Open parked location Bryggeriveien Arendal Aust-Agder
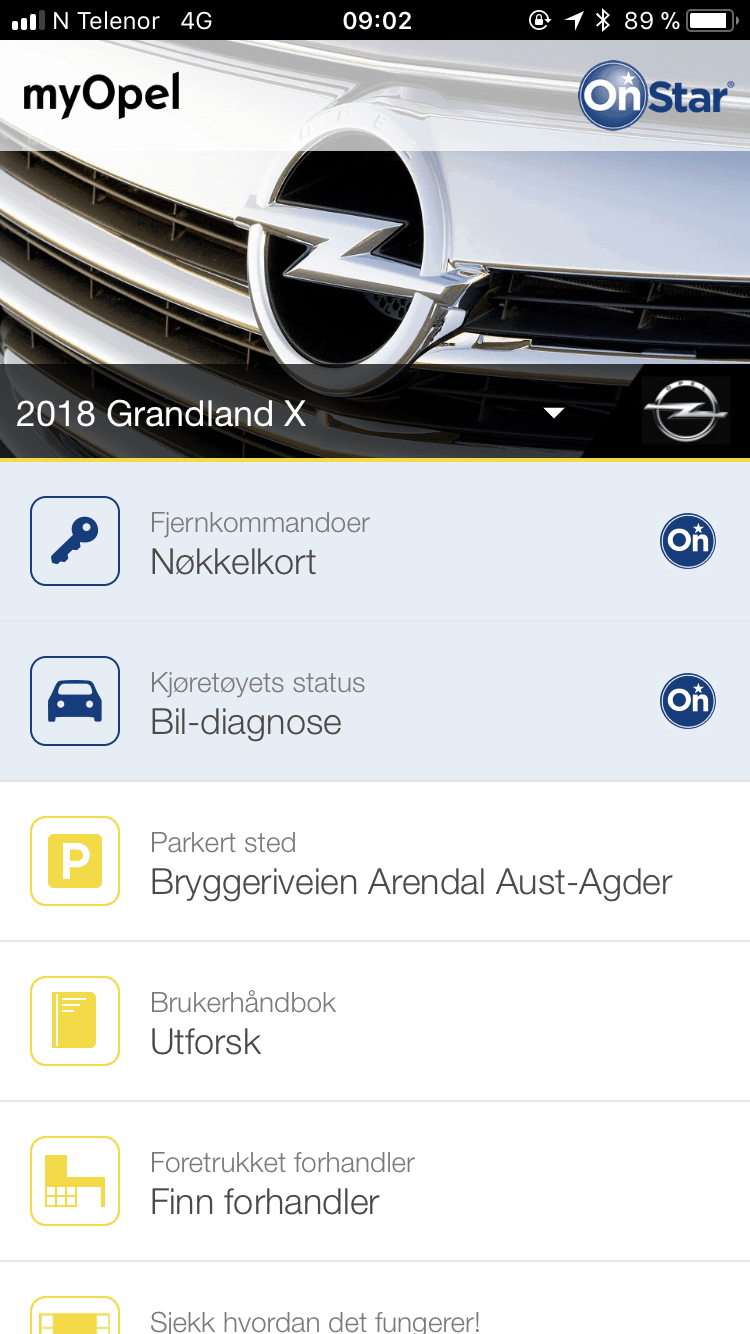 point(375,861)
